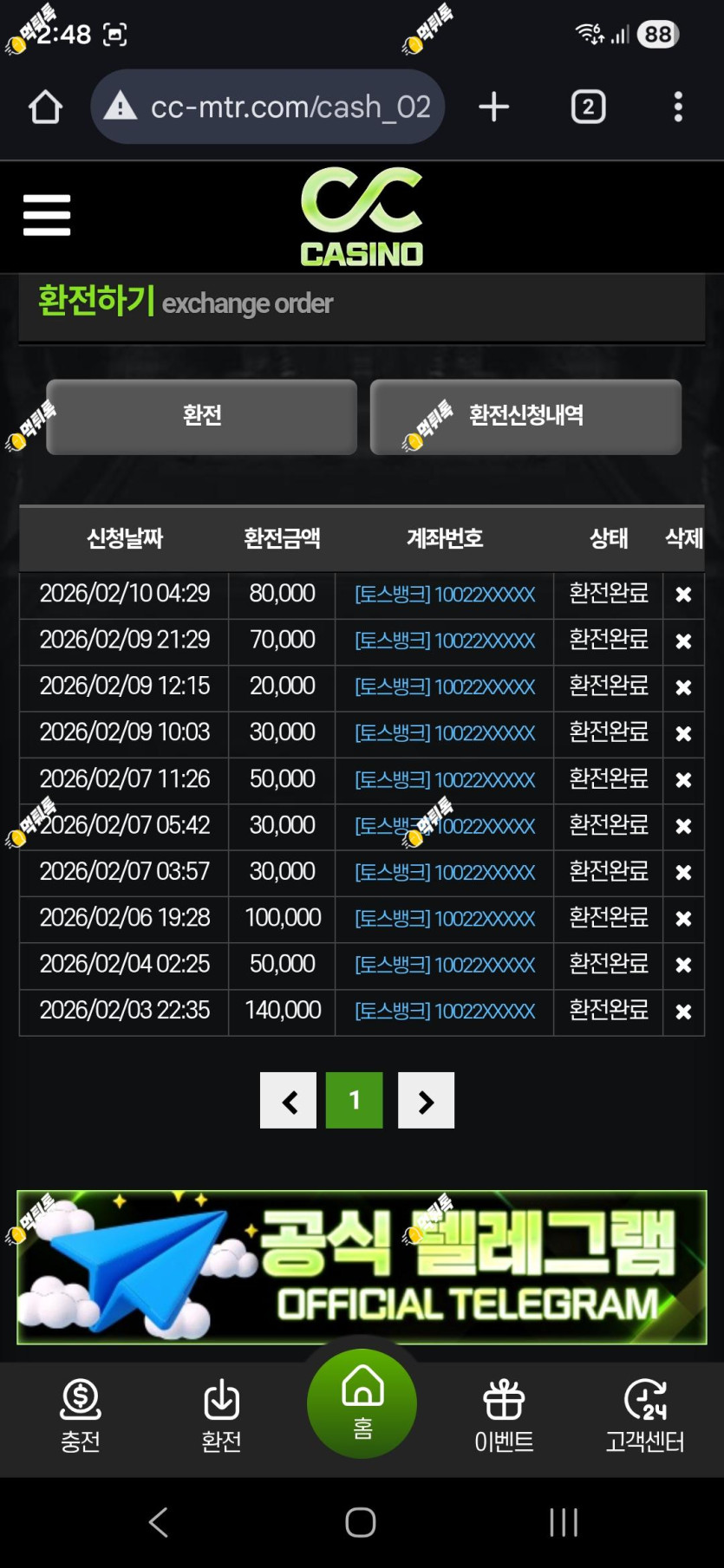This screenshot has height=1568, width=724.
Task: Tap the address bar
Action: coord(267,107)
